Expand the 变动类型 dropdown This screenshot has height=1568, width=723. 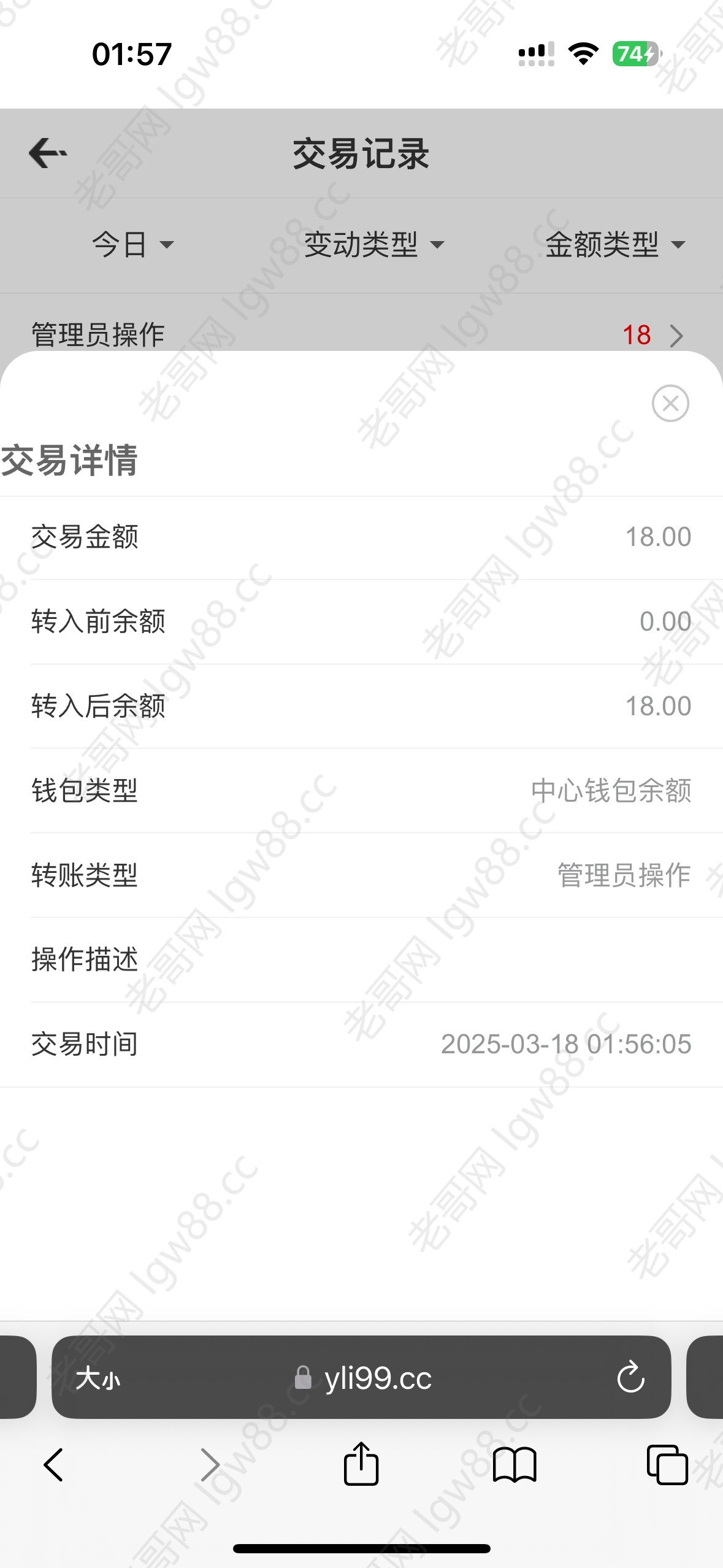(373, 245)
